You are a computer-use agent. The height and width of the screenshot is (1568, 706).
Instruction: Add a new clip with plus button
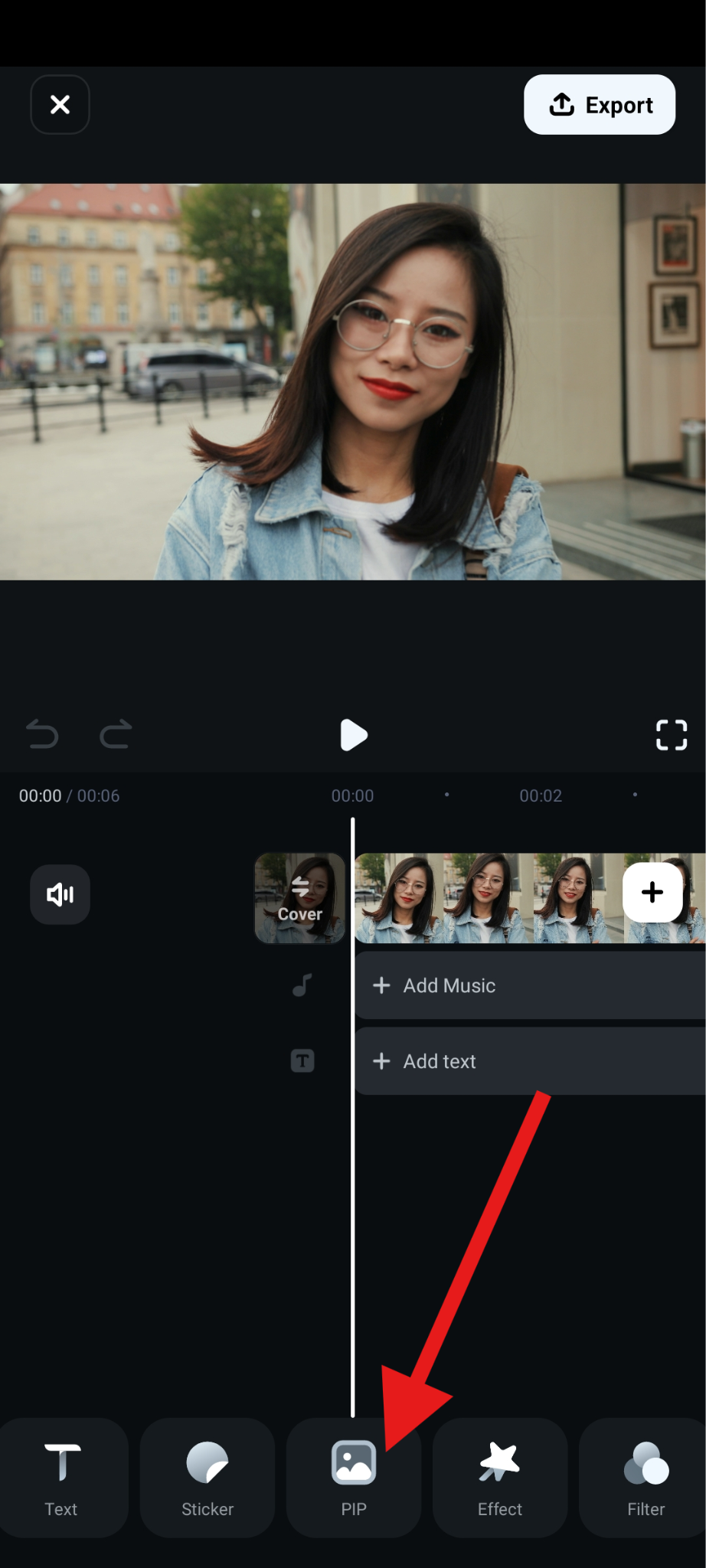coord(652,892)
